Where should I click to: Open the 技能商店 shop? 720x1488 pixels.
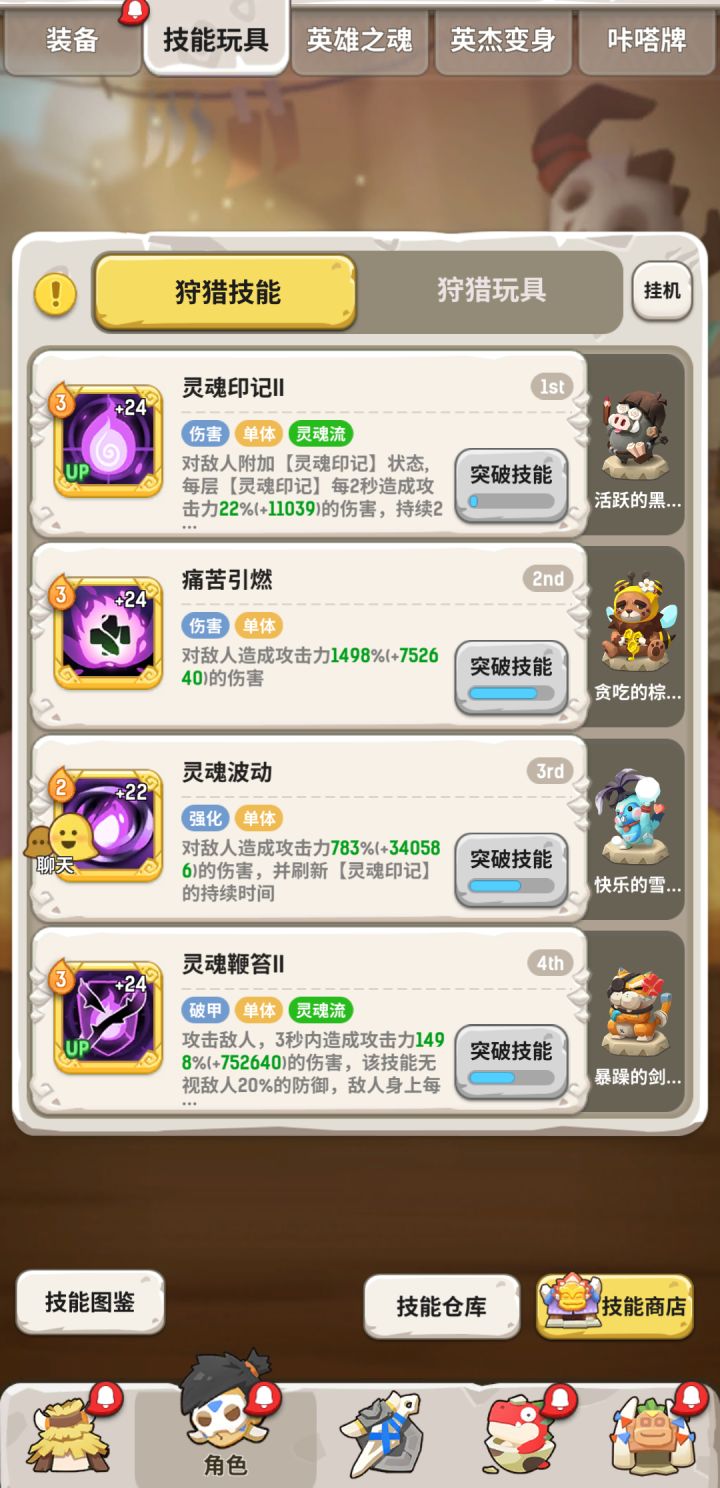coord(613,1304)
